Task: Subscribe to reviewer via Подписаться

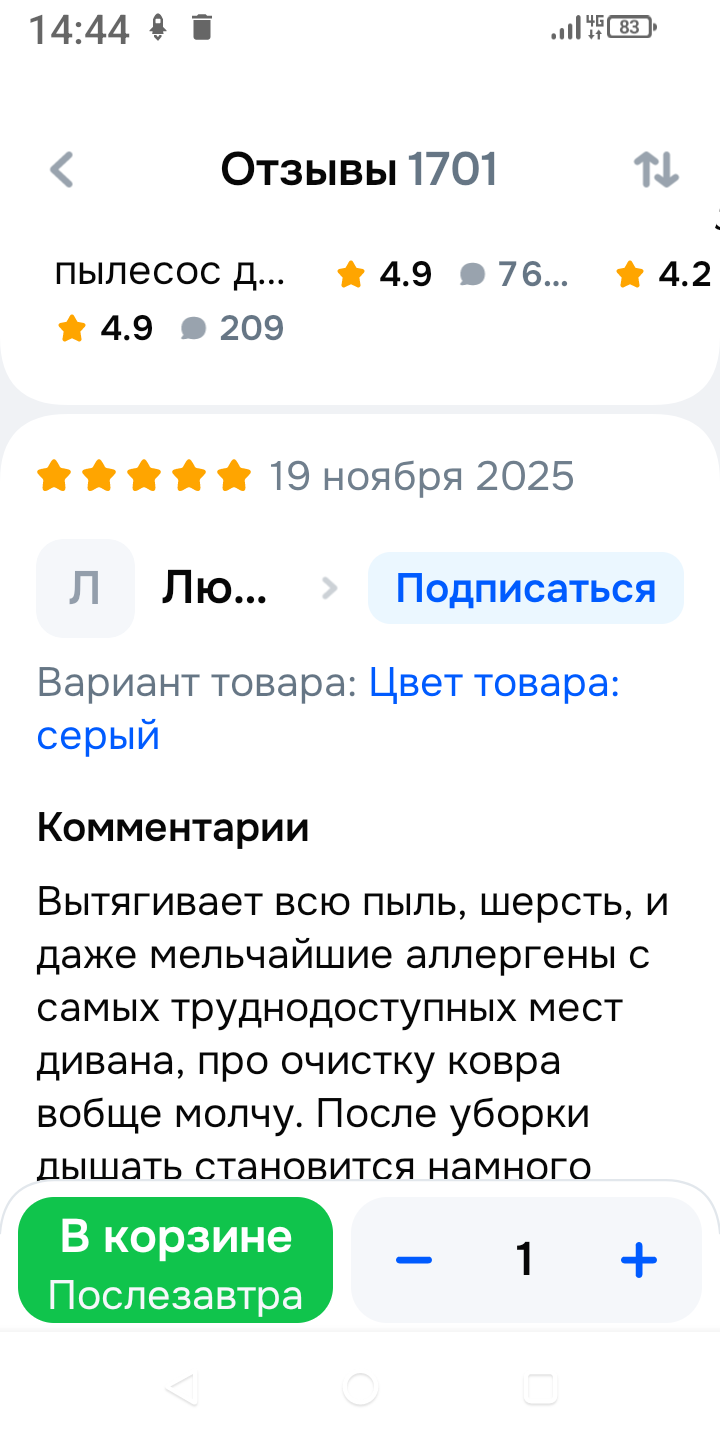Action: coord(525,589)
